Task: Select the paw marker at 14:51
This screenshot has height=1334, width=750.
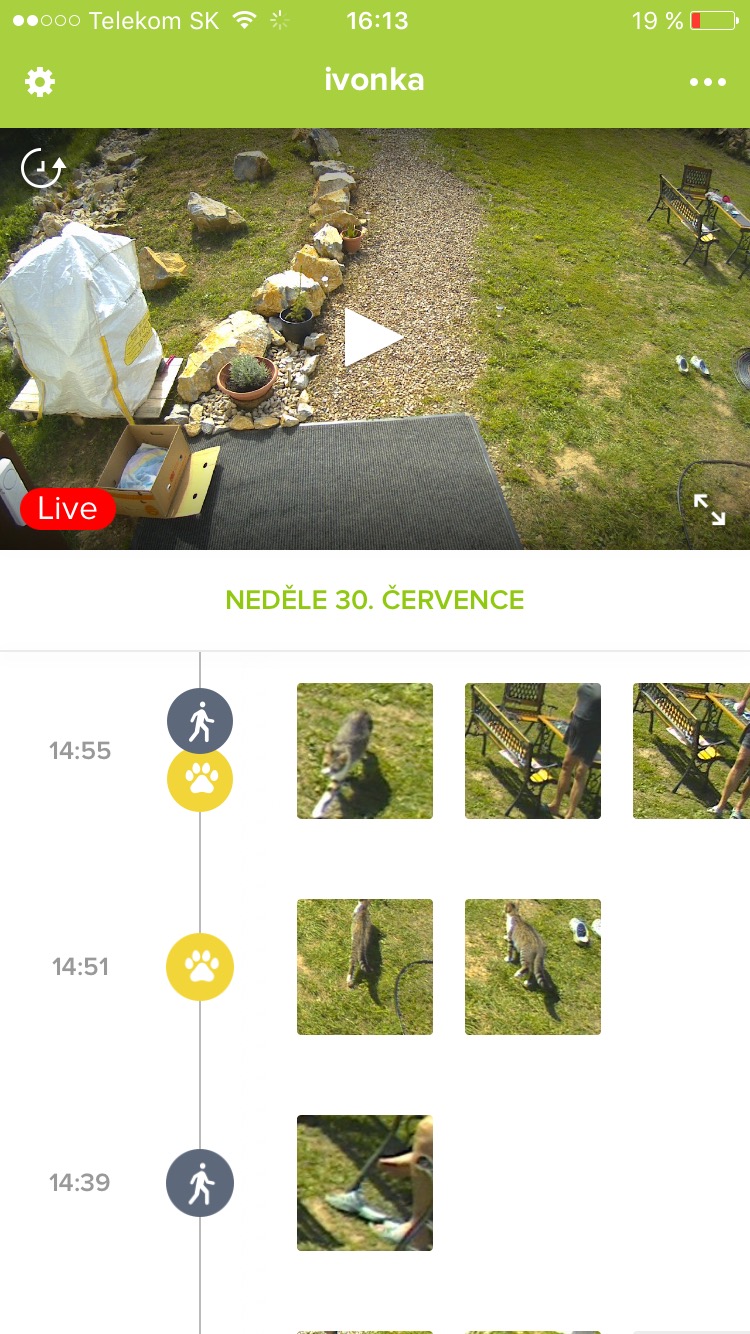Action: click(x=200, y=967)
